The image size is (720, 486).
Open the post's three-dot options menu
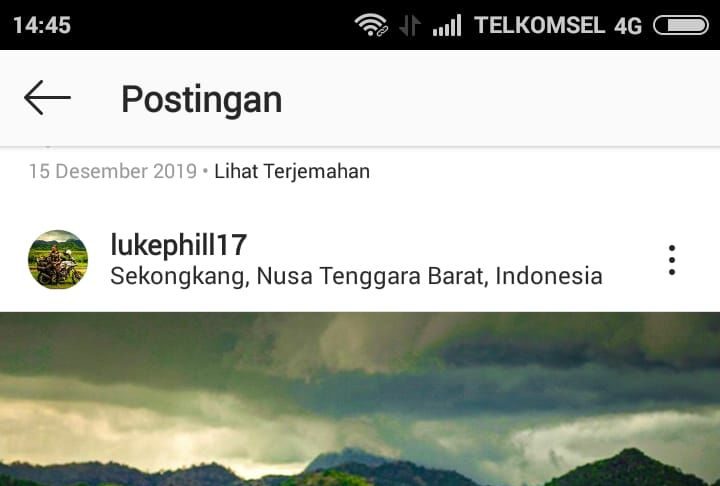[x=672, y=260]
